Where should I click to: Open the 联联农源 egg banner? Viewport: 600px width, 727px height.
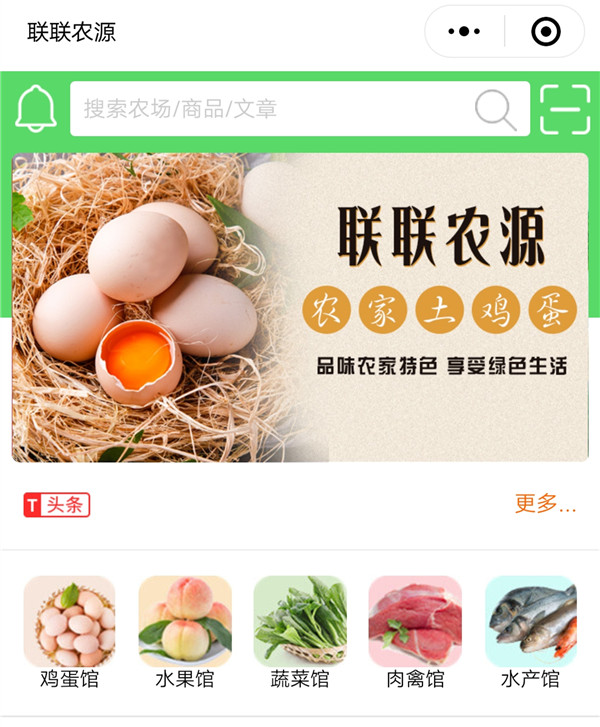(300, 307)
